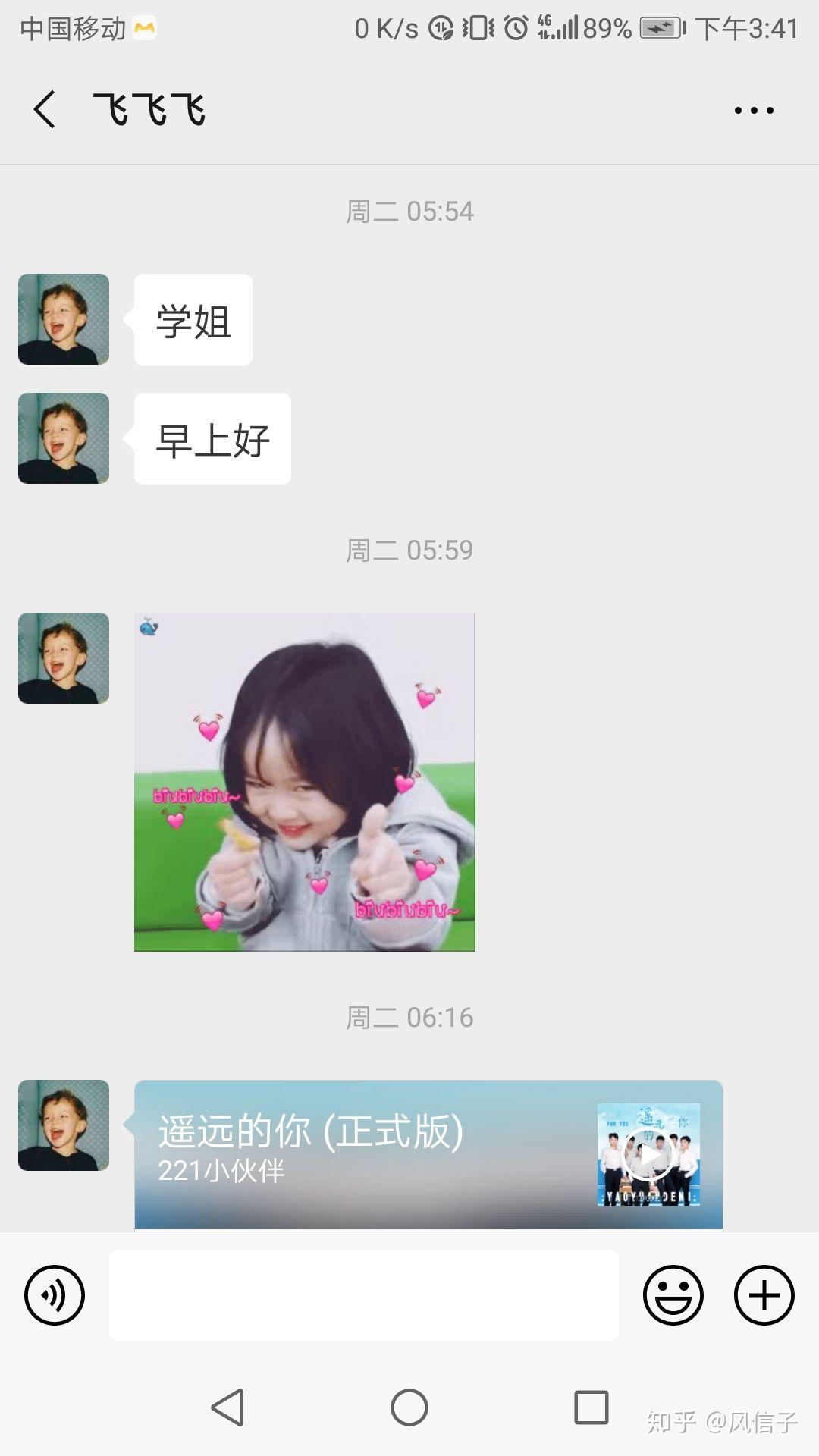Screen dimensions: 819x1456
Task: Go back from the 飞飞飞 chat
Action: 44,109
